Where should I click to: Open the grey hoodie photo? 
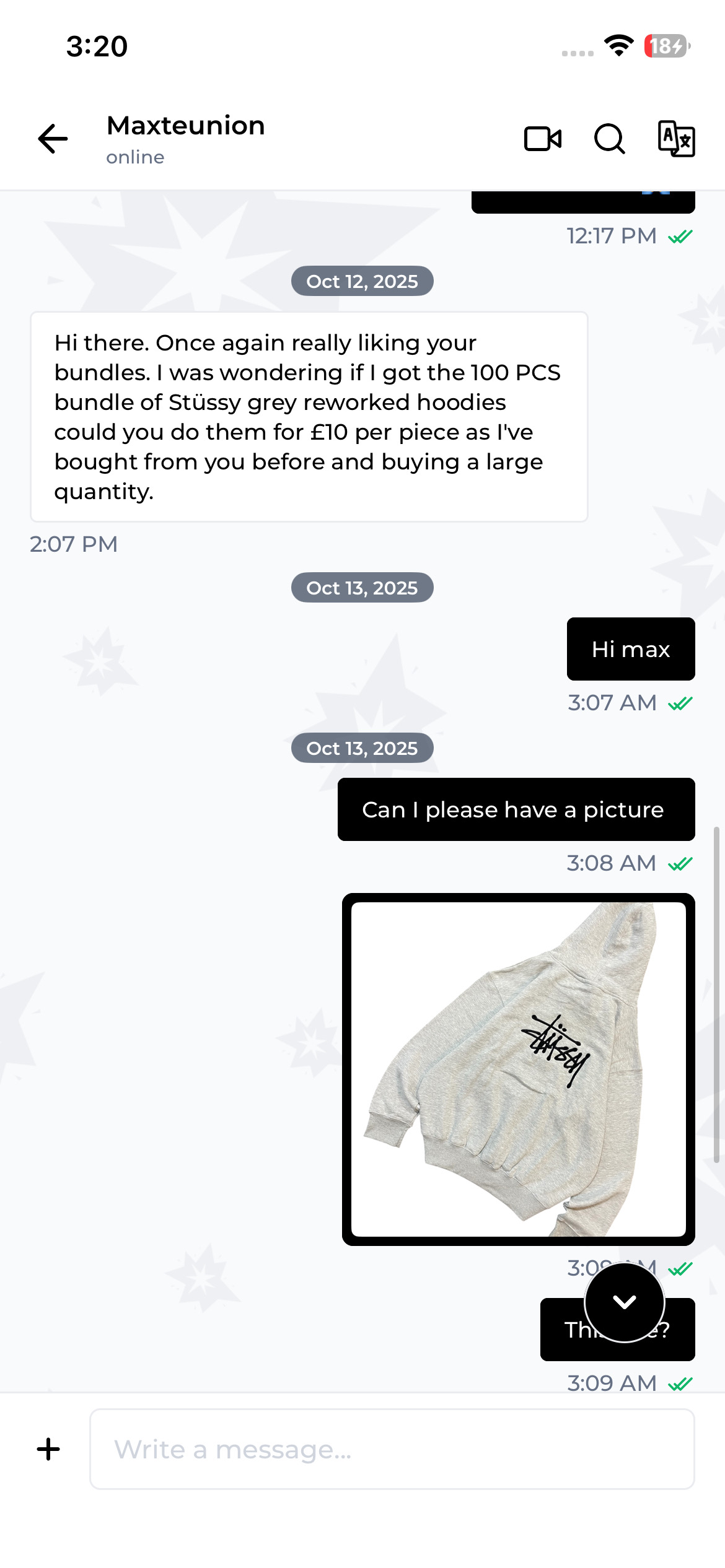coord(518,1069)
